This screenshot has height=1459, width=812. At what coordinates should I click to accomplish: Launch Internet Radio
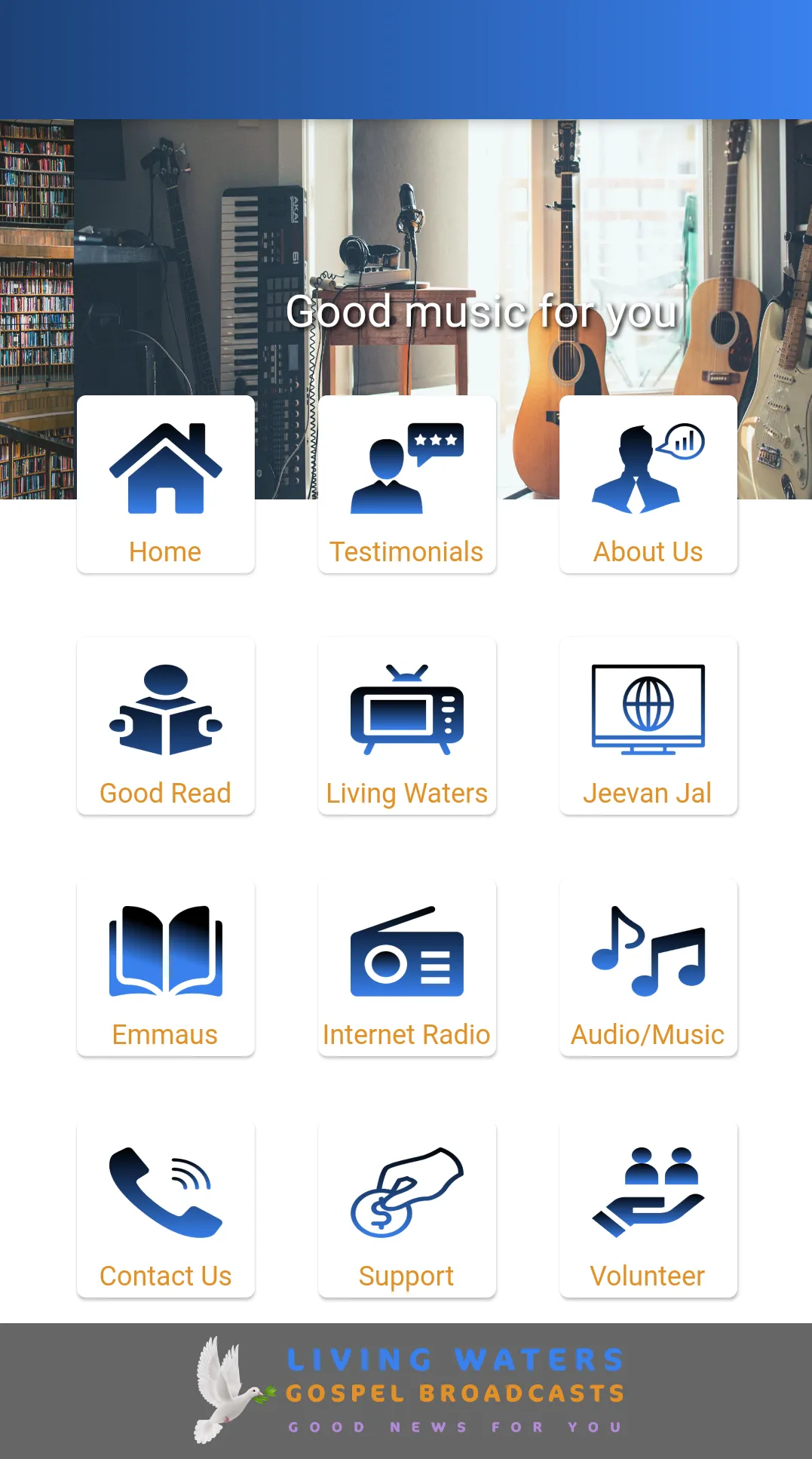tap(407, 967)
